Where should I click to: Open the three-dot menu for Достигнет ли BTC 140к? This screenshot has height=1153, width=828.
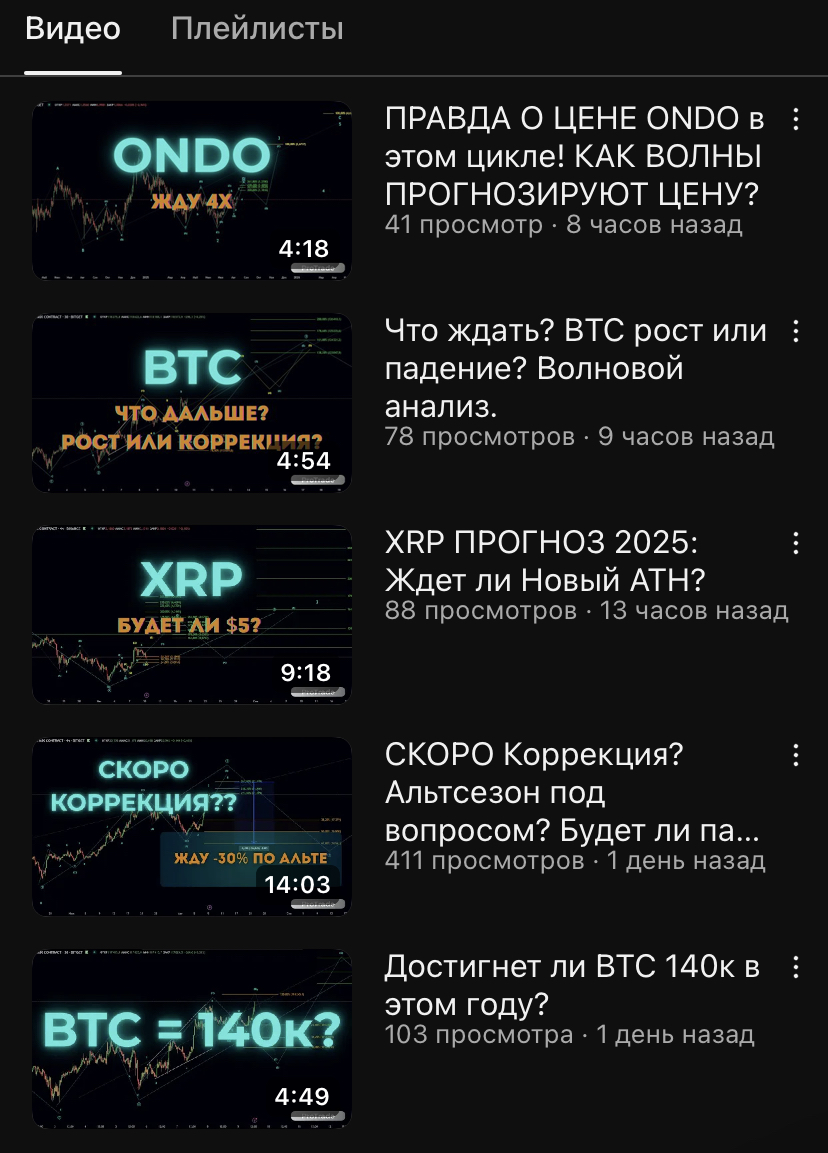(796, 968)
